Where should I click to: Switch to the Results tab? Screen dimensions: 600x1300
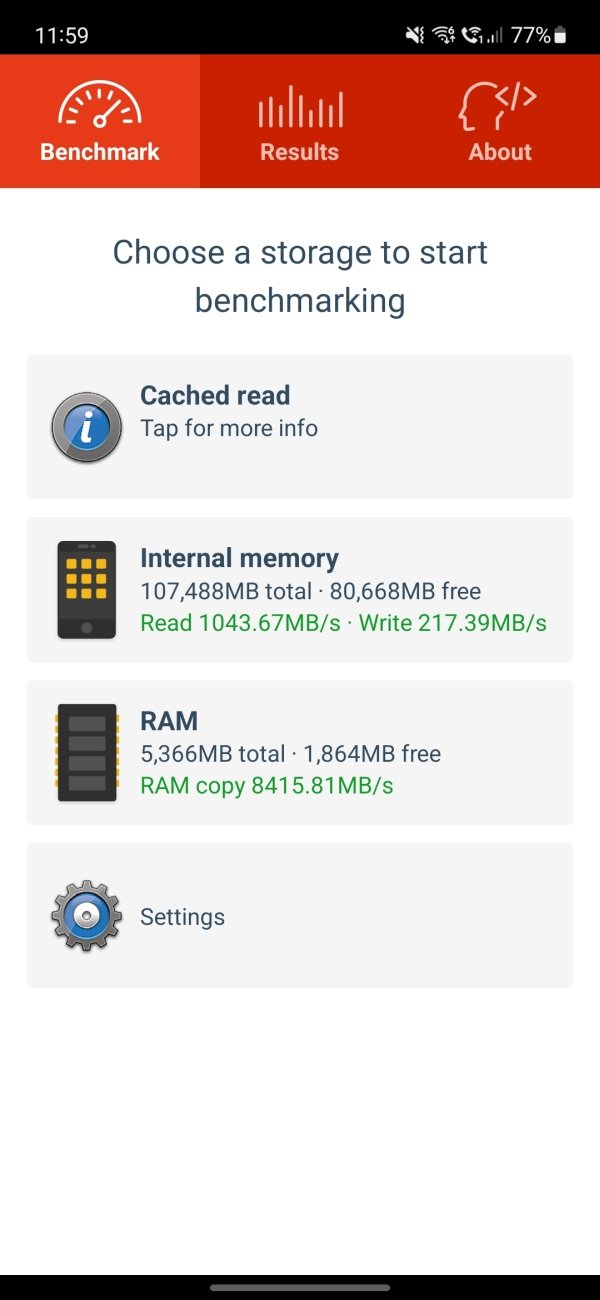pyautogui.click(x=300, y=121)
